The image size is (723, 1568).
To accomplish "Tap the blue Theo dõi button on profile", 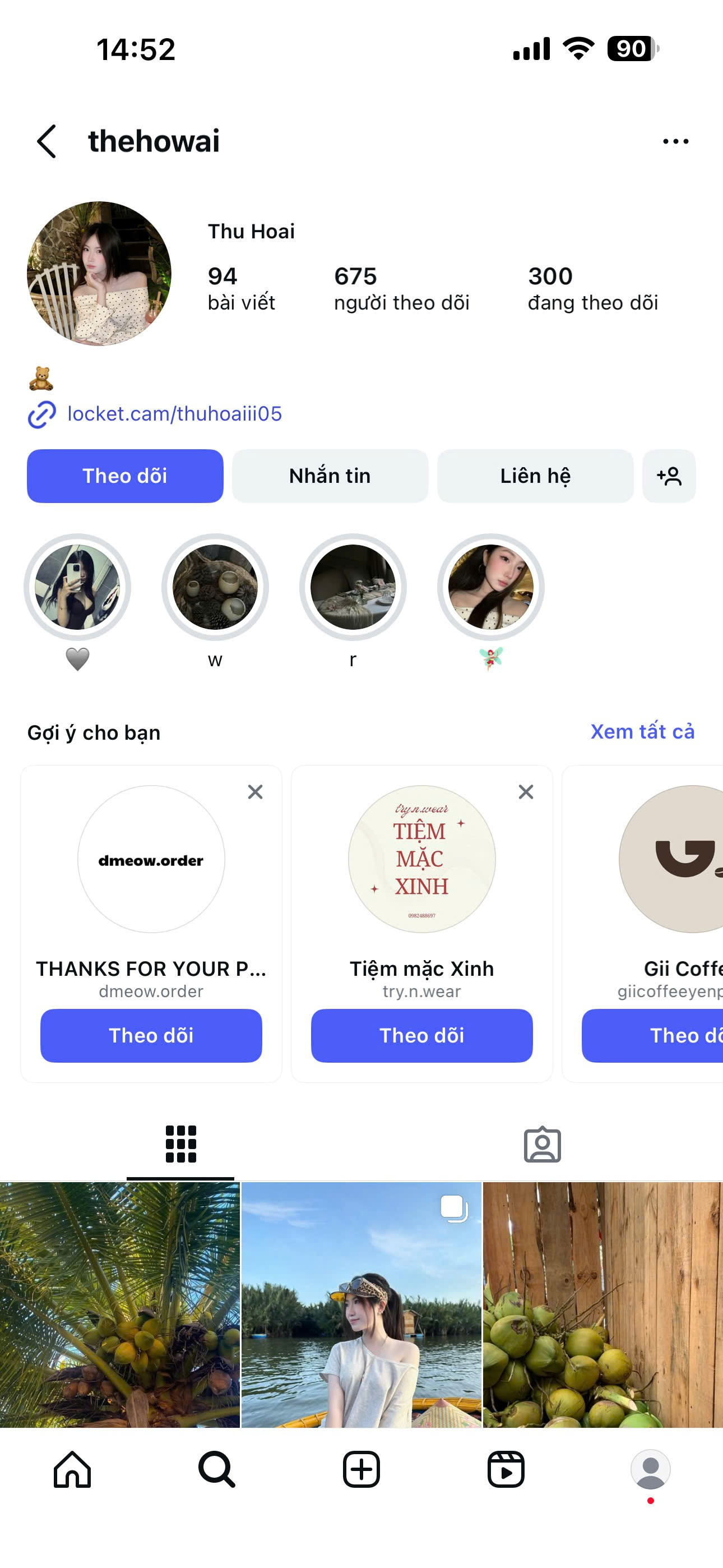I will click(125, 476).
